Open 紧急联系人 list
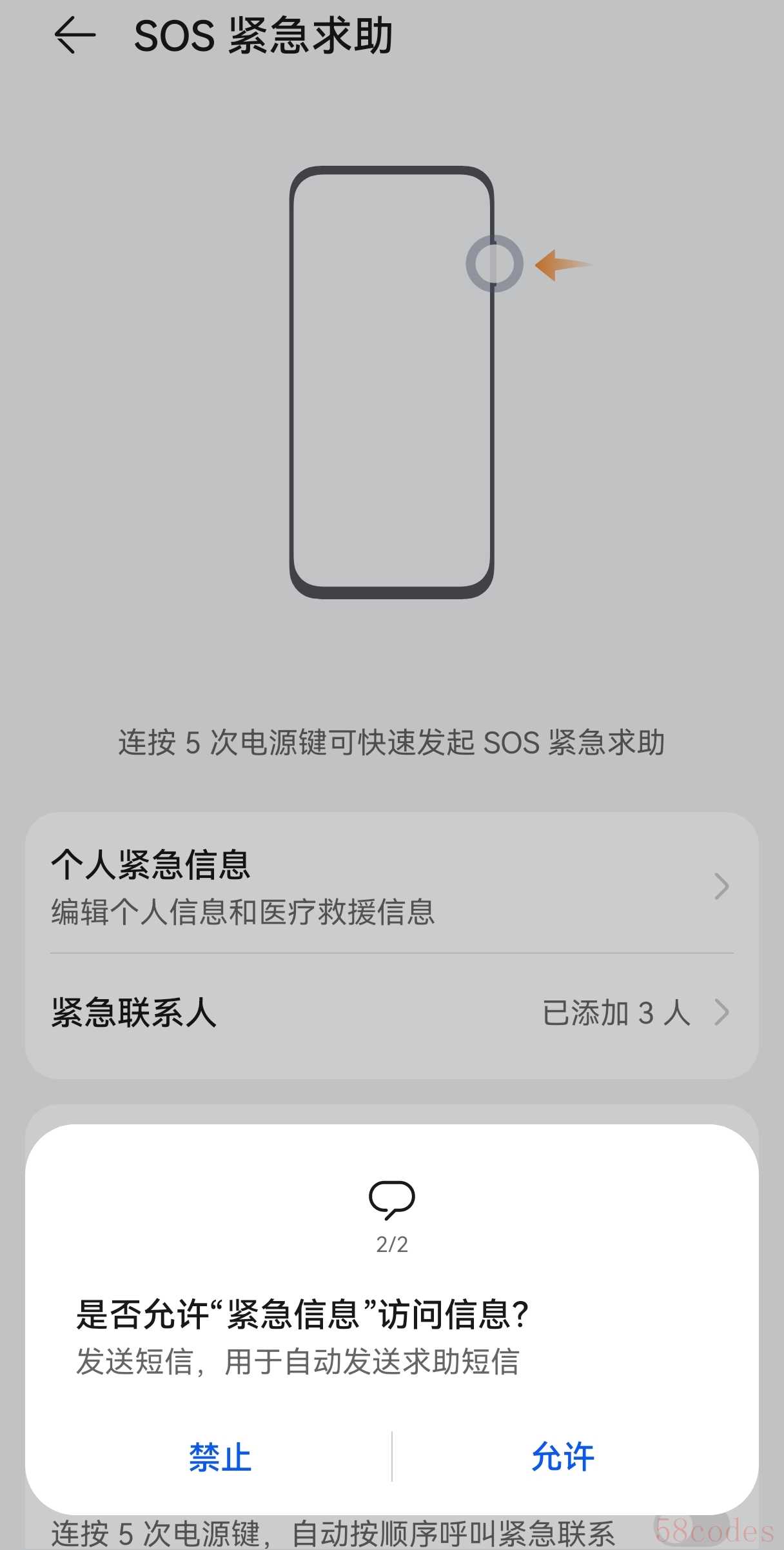The height and width of the screenshot is (1550, 784). tap(391, 1012)
